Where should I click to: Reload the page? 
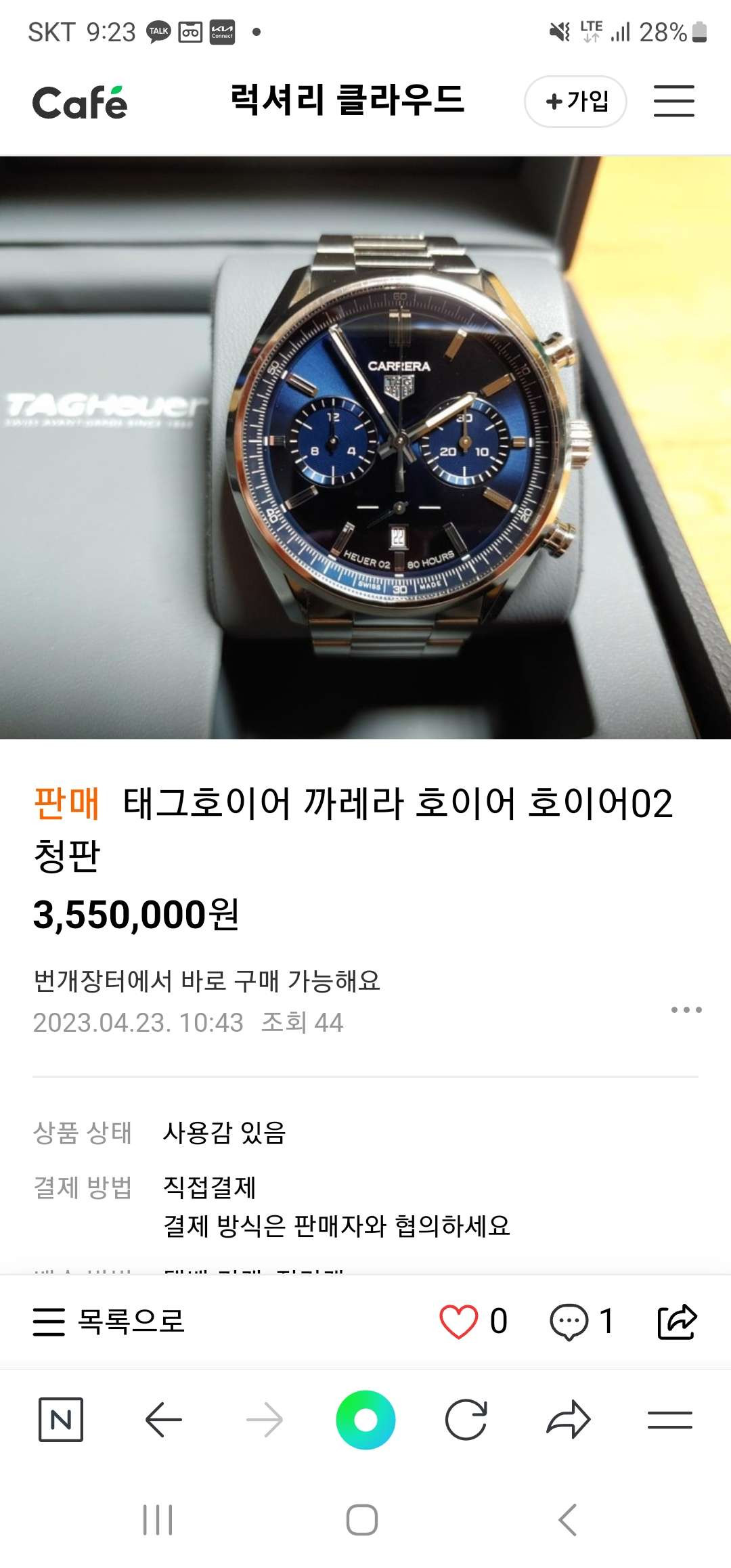[x=466, y=1419]
